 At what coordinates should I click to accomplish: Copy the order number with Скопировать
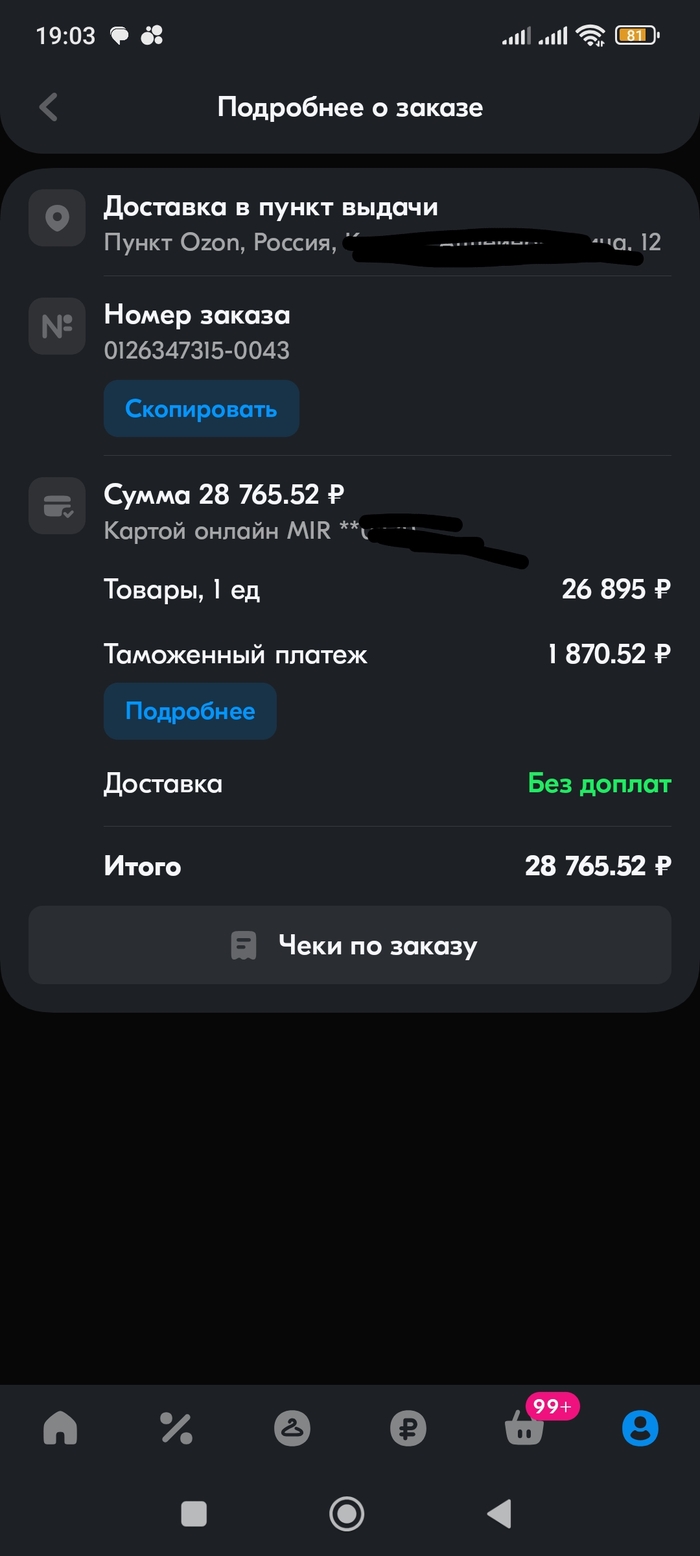click(x=201, y=409)
